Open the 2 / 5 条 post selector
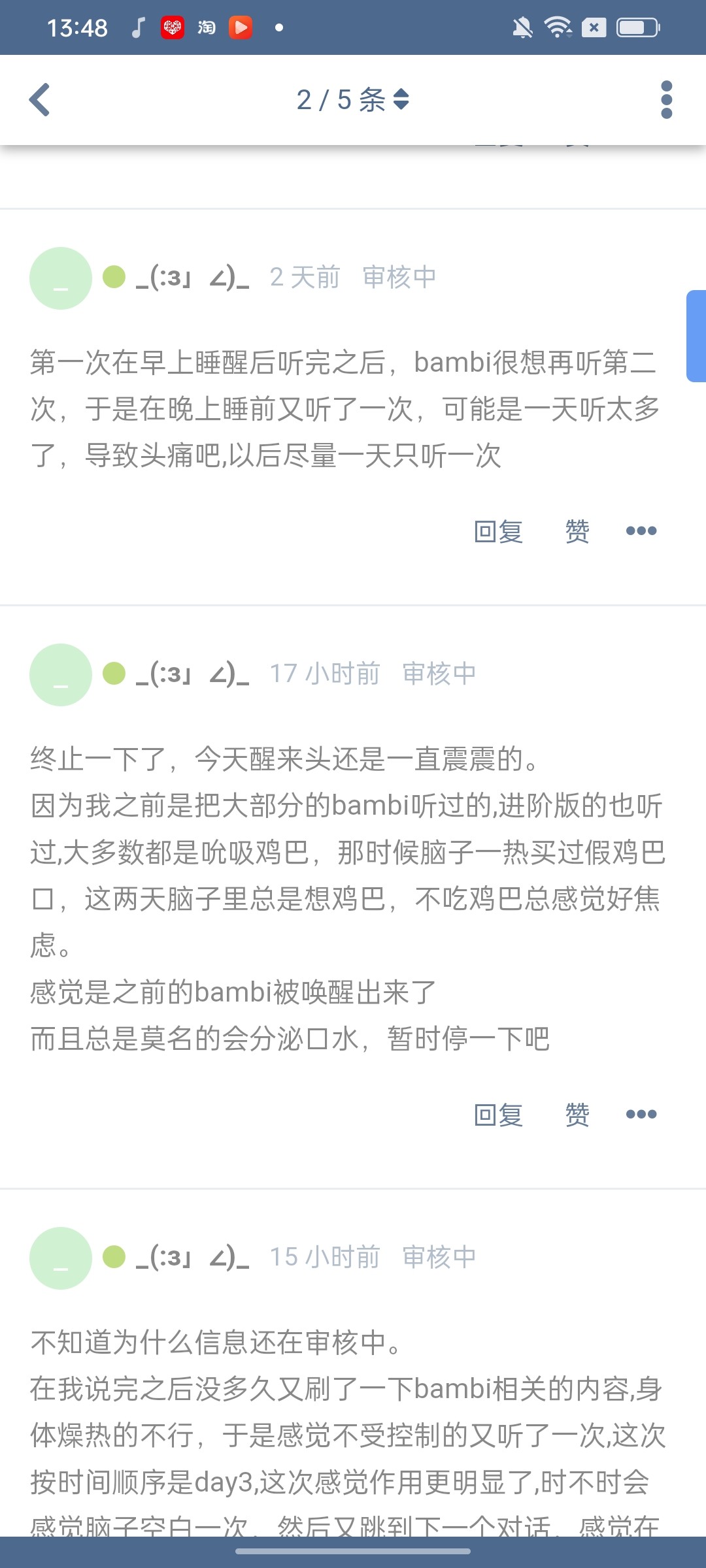This screenshot has height=1568, width=706. pyautogui.click(x=352, y=100)
